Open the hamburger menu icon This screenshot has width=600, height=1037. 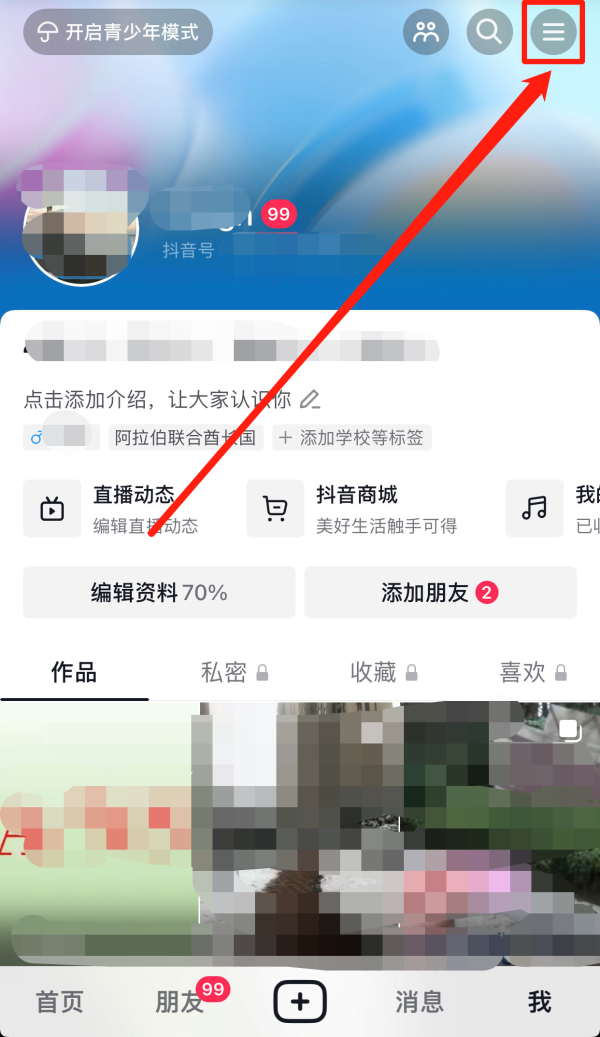[x=553, y=32]
